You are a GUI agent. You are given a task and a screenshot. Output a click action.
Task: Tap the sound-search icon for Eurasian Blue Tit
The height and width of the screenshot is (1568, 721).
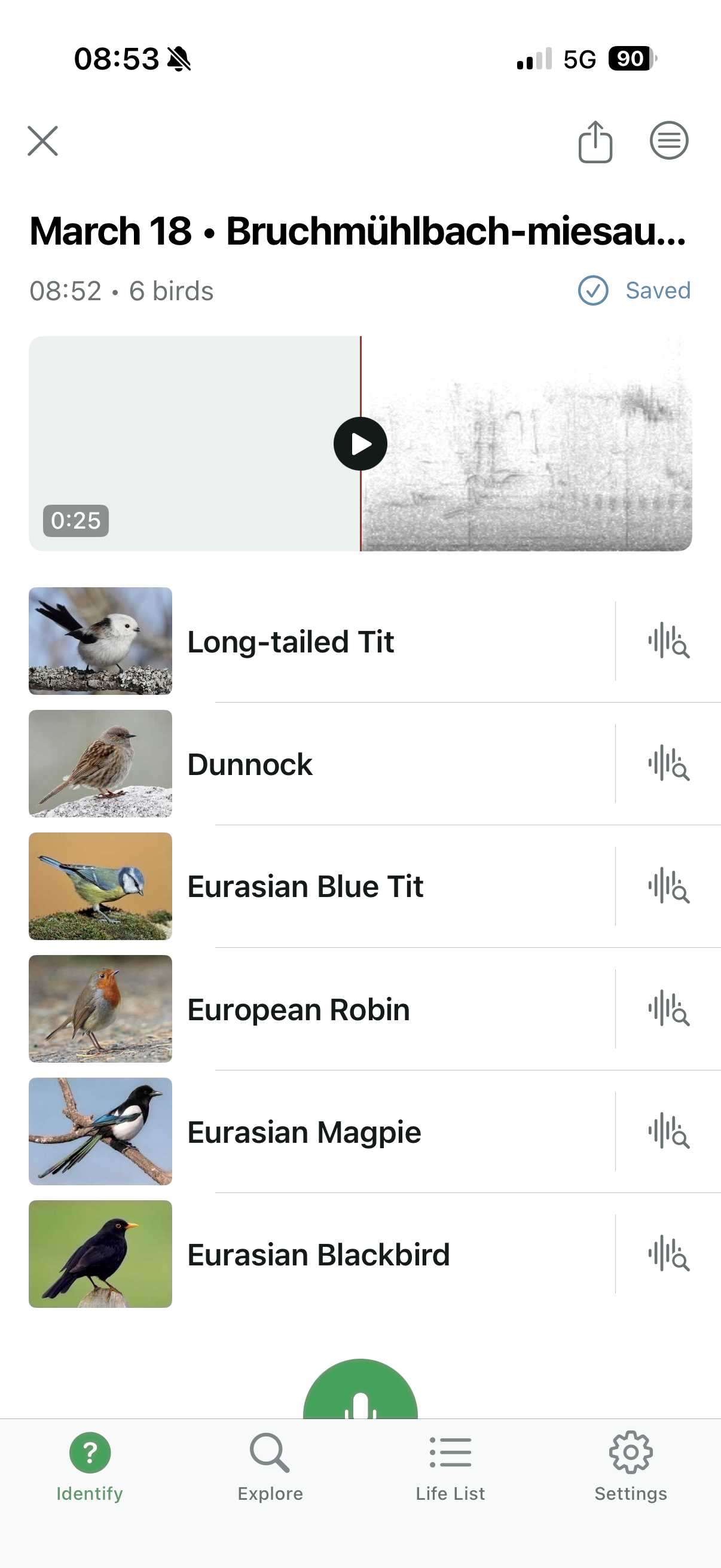[667, 886]
